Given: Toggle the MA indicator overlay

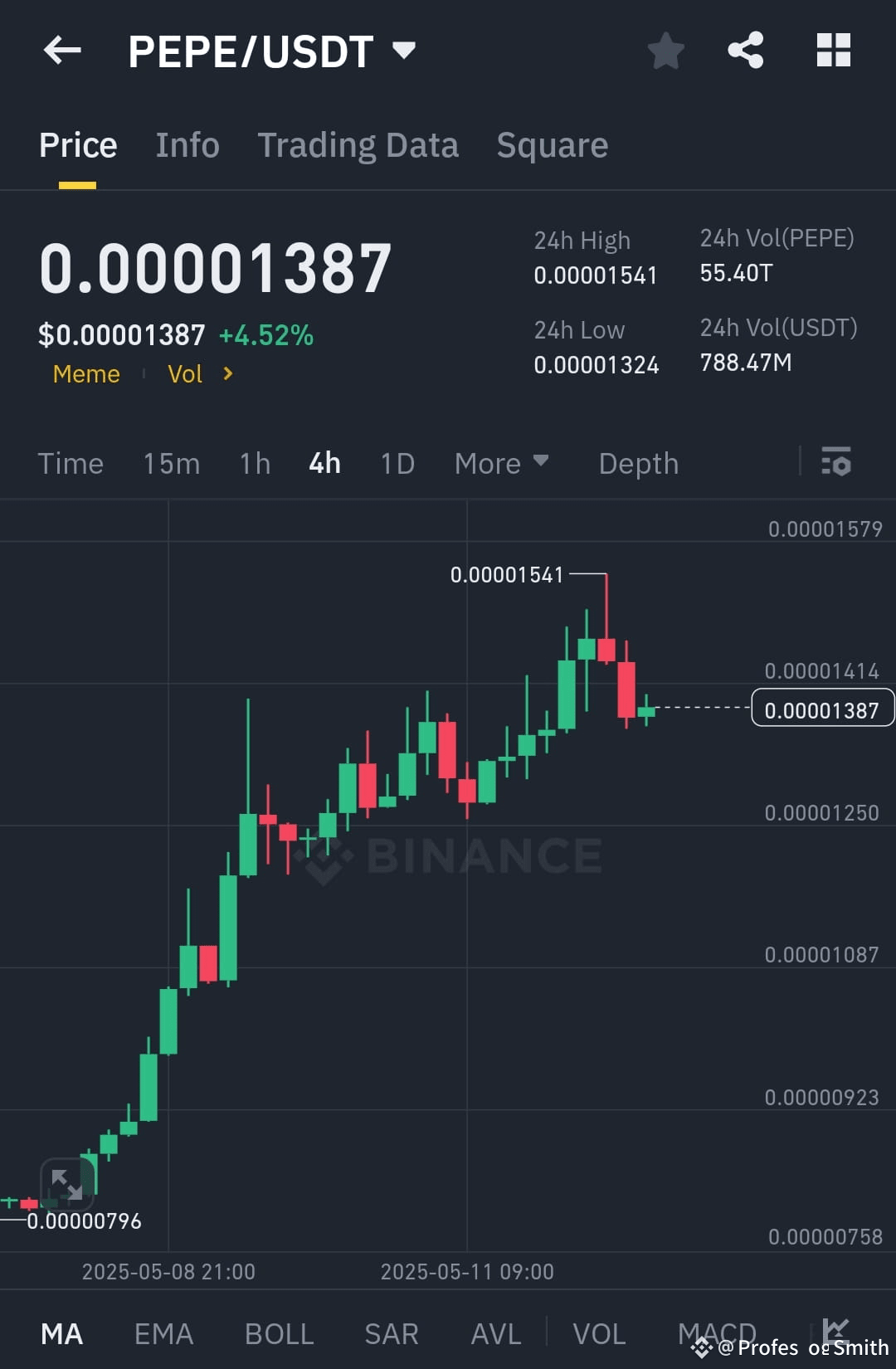Looking at the screenshot, I should [61, 1333].
